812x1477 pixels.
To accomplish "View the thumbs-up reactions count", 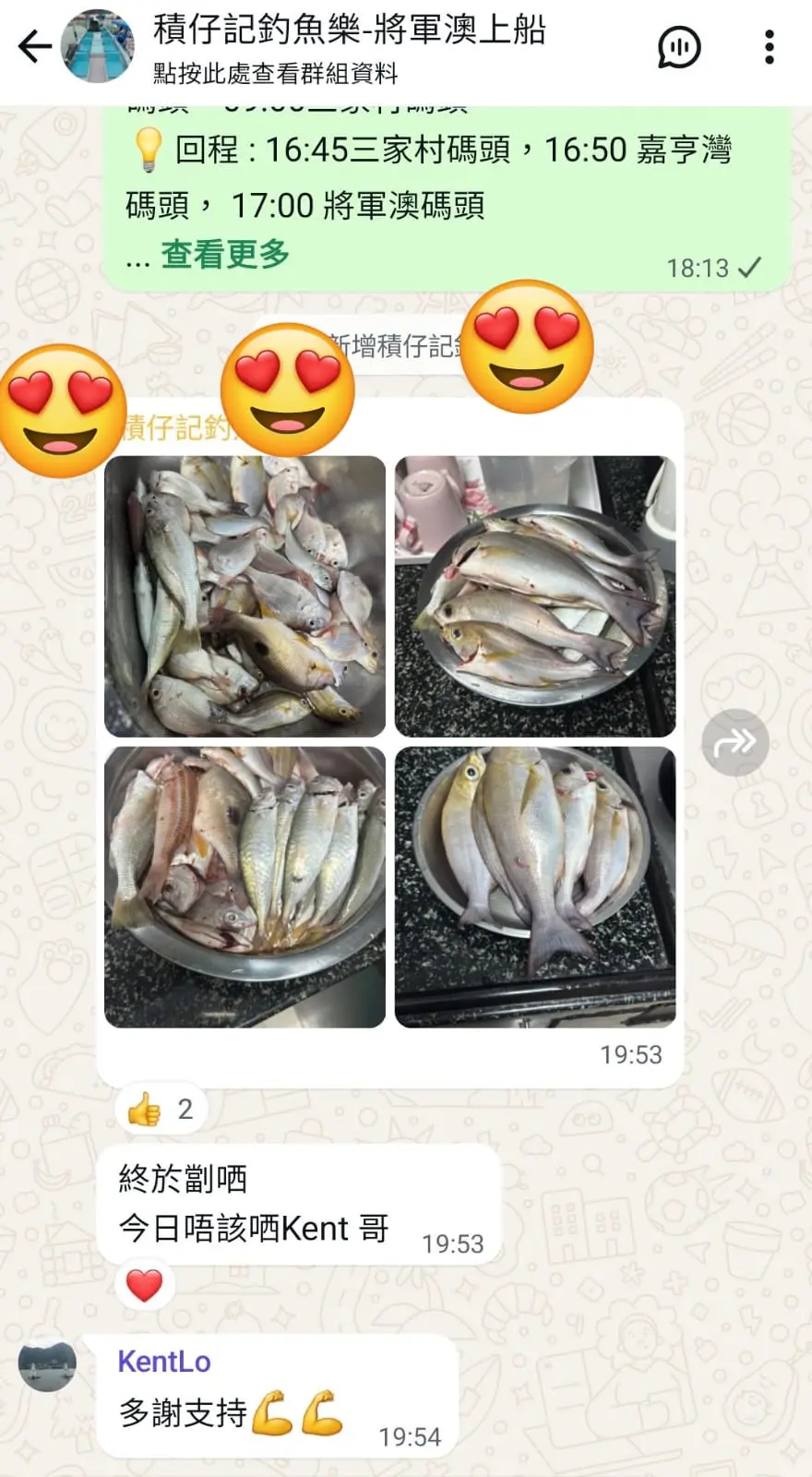I will click(161, 1109).
